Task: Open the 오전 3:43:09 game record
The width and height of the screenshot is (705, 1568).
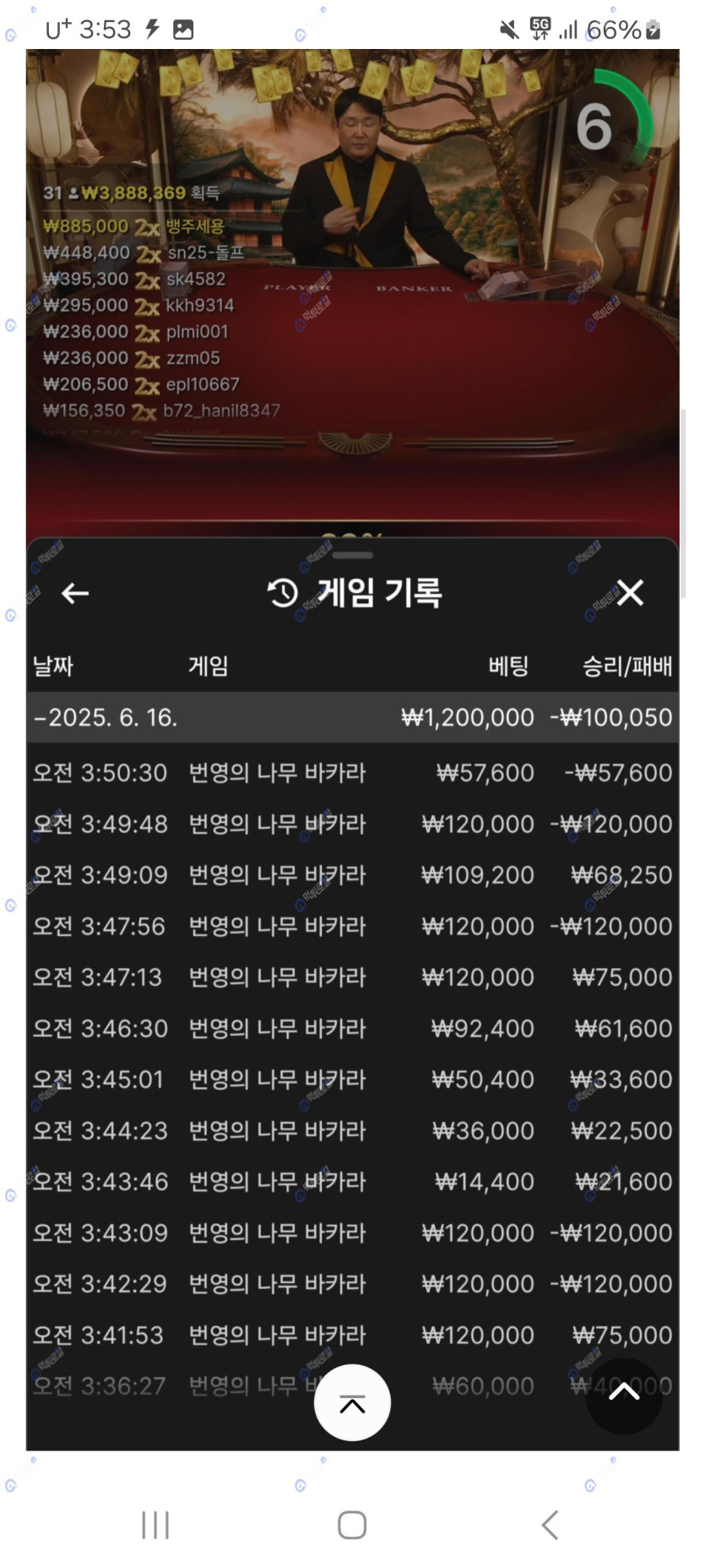Action: click(352, 1233)
